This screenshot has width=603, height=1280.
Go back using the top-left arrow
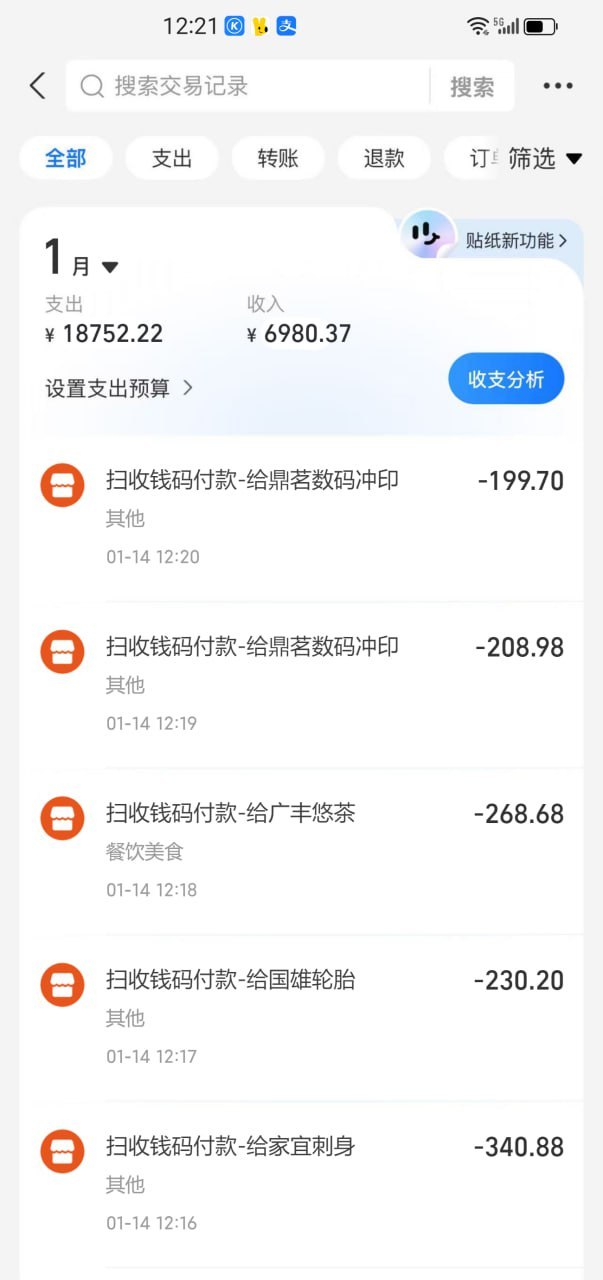pyautogui.click(x=38, y=86)
